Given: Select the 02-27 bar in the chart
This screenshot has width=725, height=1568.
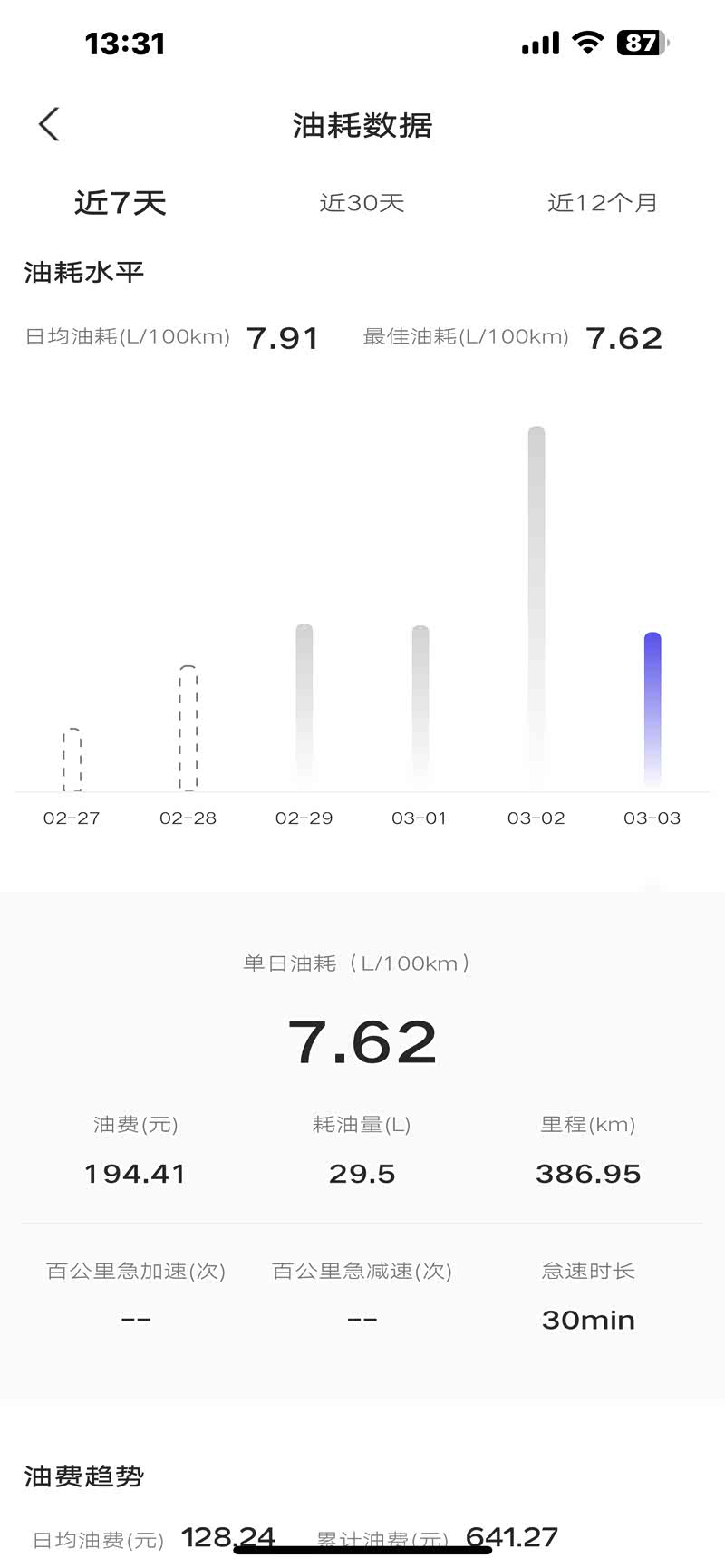Looking at the screenshot, I should [x=72, y=760].
